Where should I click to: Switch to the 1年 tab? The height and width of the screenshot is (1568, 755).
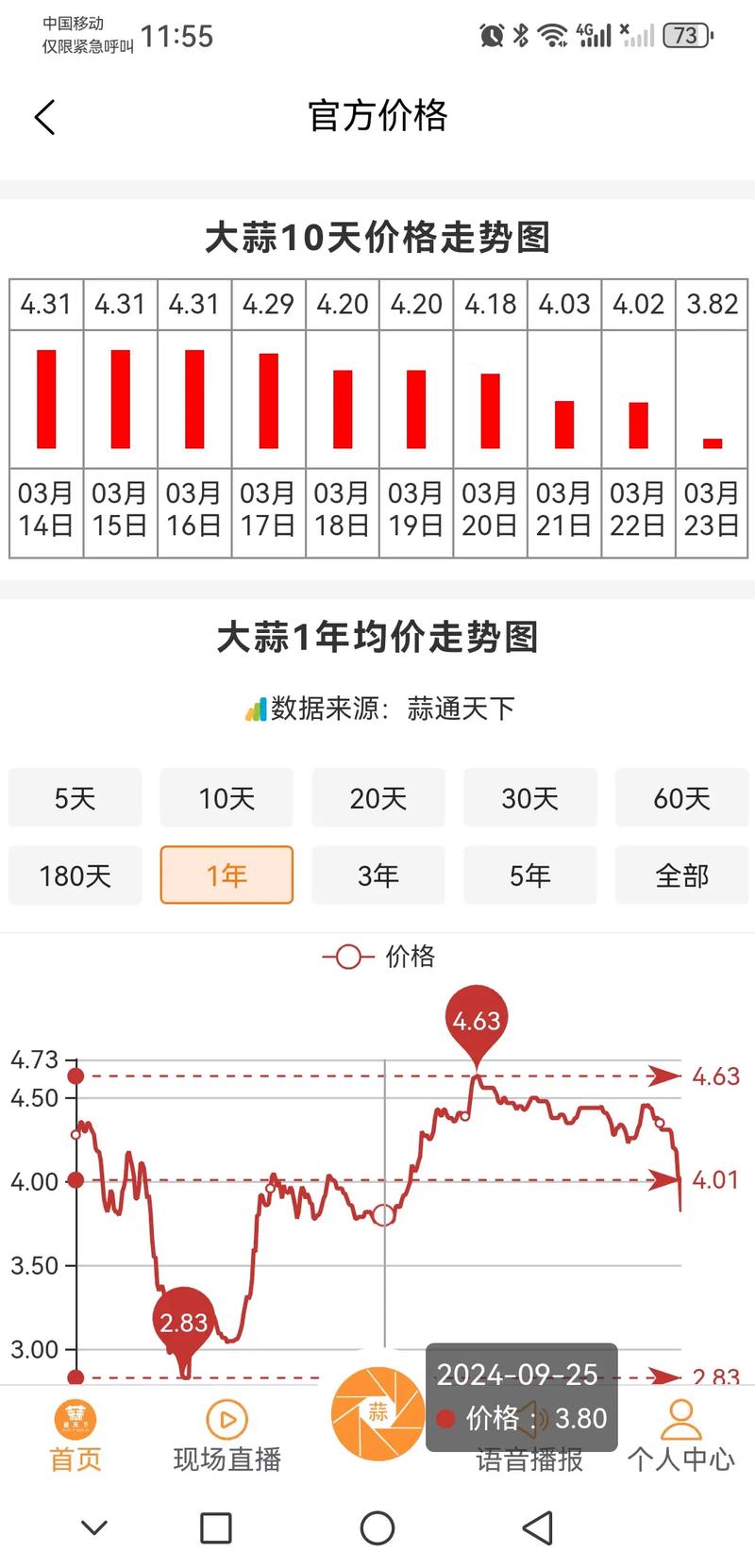226,875
